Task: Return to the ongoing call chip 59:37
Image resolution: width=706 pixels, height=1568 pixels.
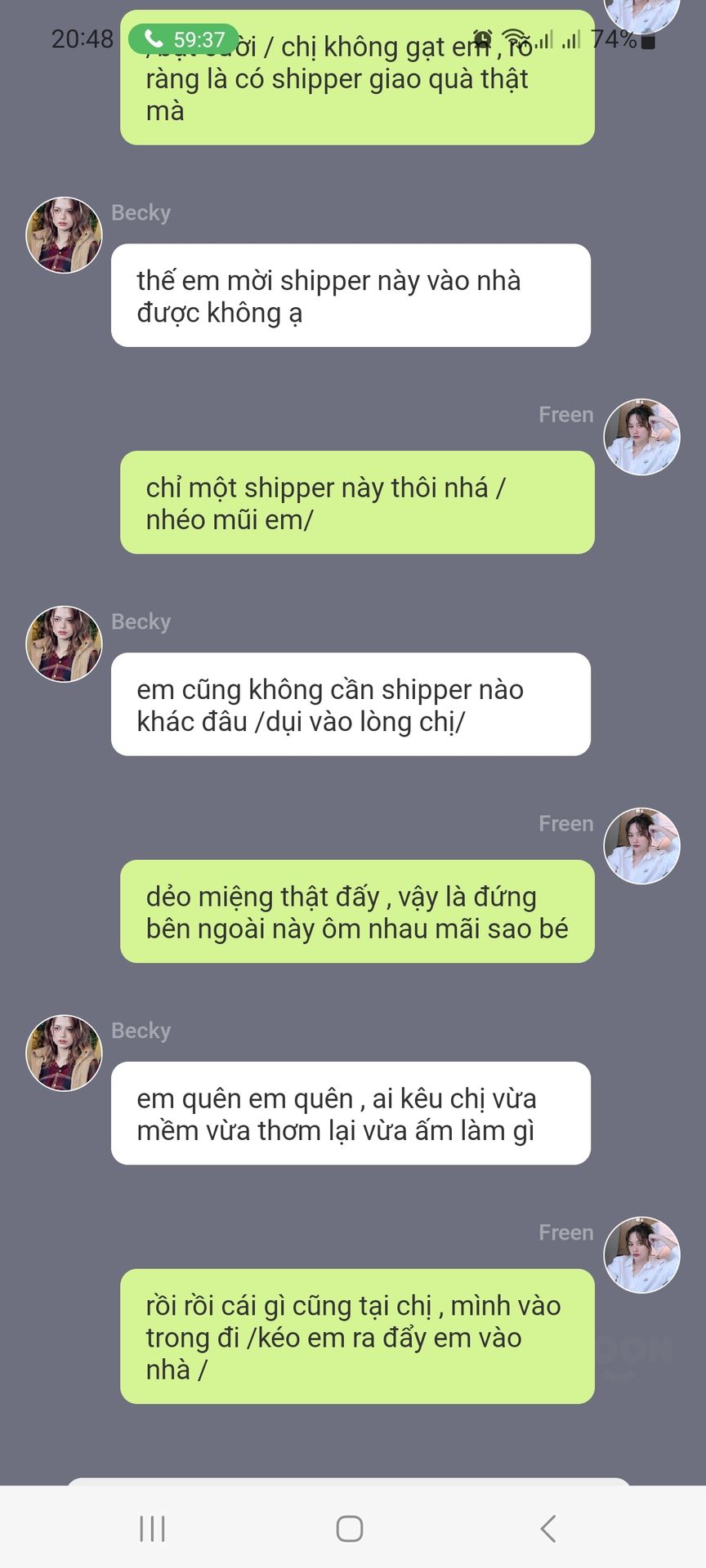Action: coord(183,39)
